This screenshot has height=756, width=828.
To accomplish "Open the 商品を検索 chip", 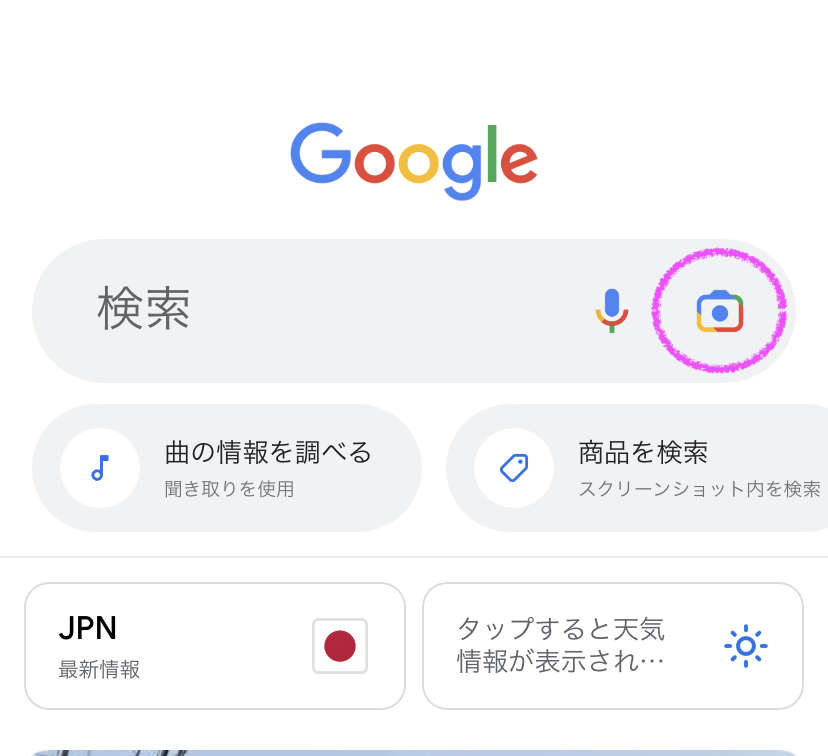I will [x=640, y=468].
